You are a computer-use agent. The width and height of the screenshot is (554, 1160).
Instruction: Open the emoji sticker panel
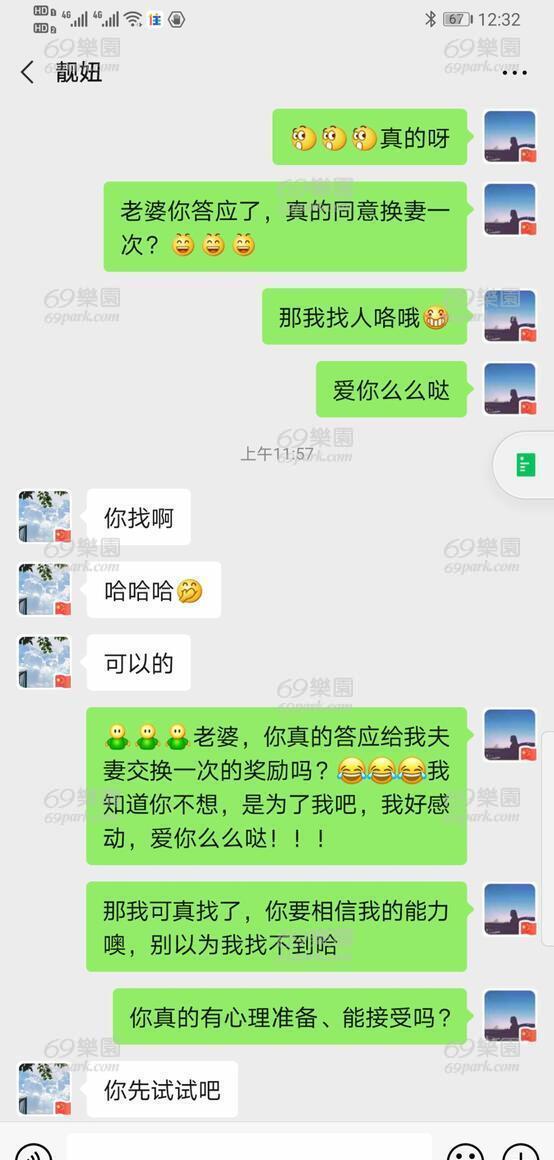tap(466, 1152)
